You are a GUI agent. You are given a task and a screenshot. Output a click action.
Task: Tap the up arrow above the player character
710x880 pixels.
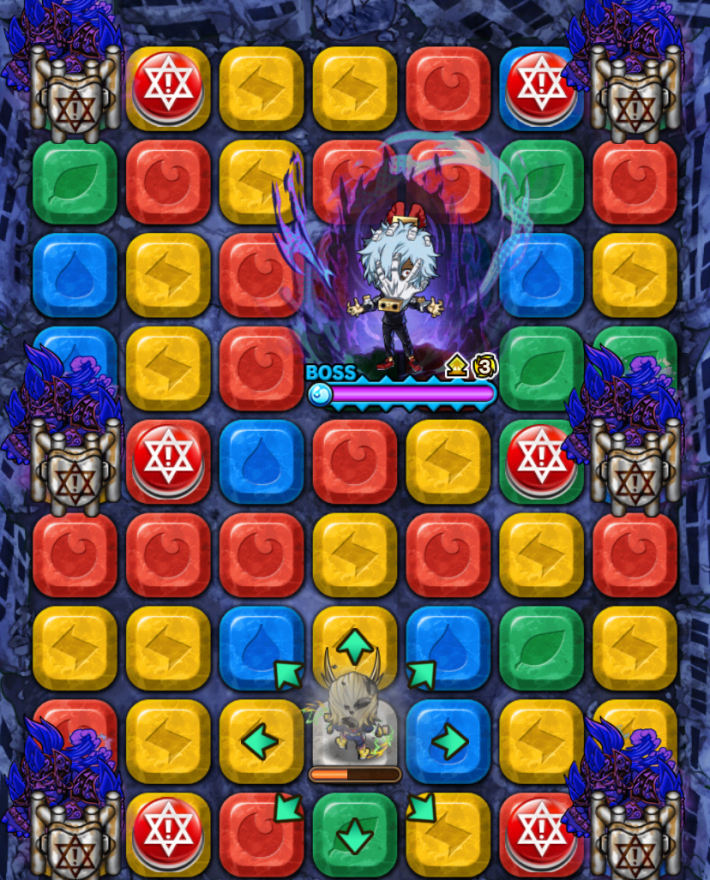click(x=355, y=645)
